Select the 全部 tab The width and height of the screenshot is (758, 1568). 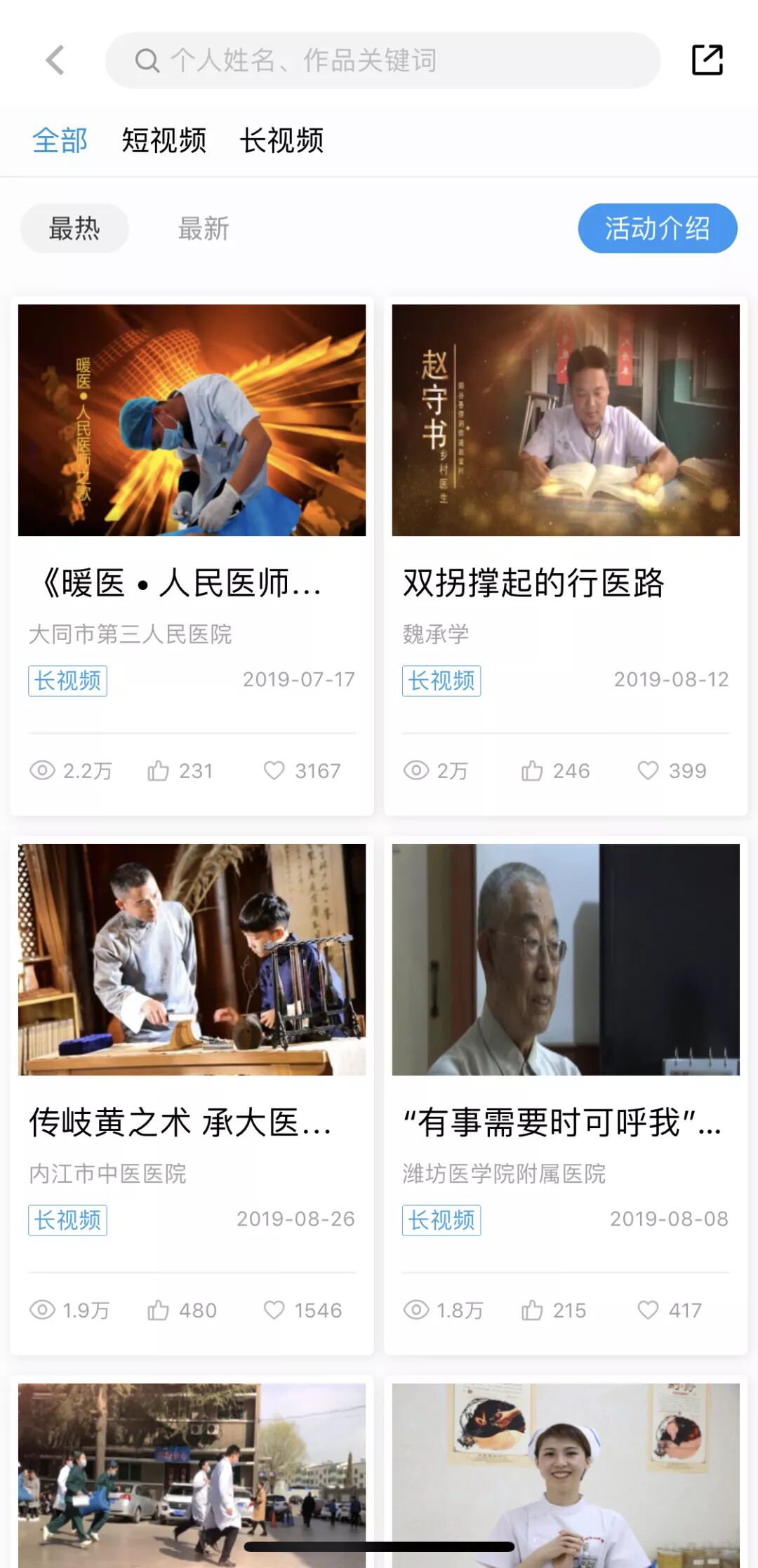pos(60,140)
